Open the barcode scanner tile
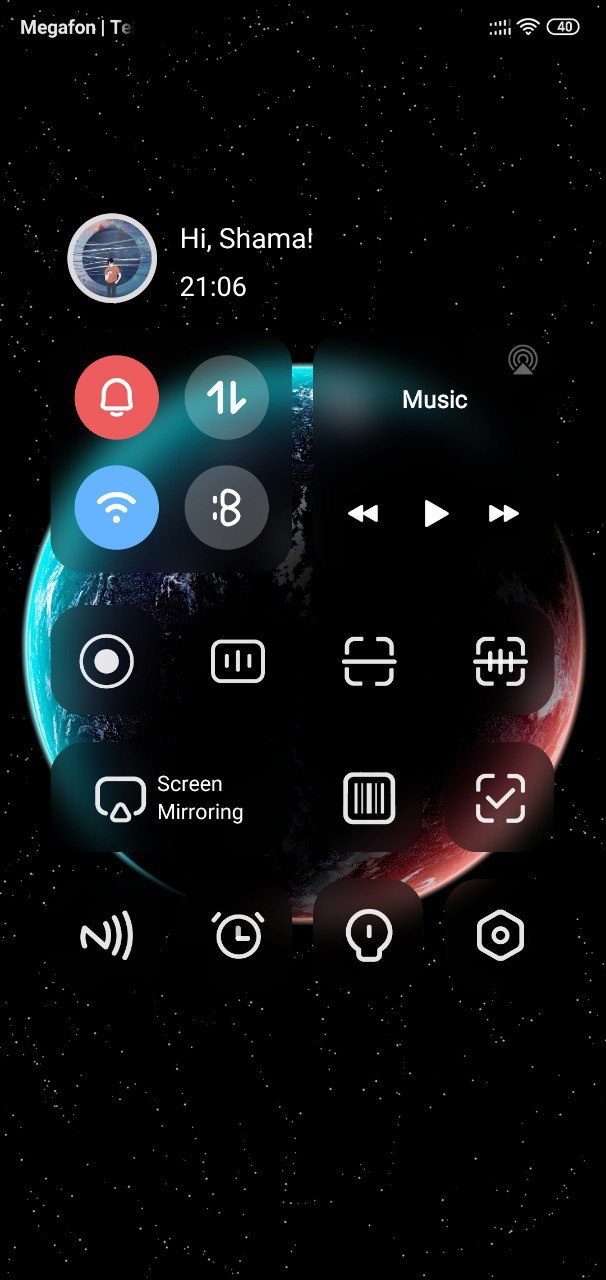This screenshot has width=606, height=1280. point(369,798)
